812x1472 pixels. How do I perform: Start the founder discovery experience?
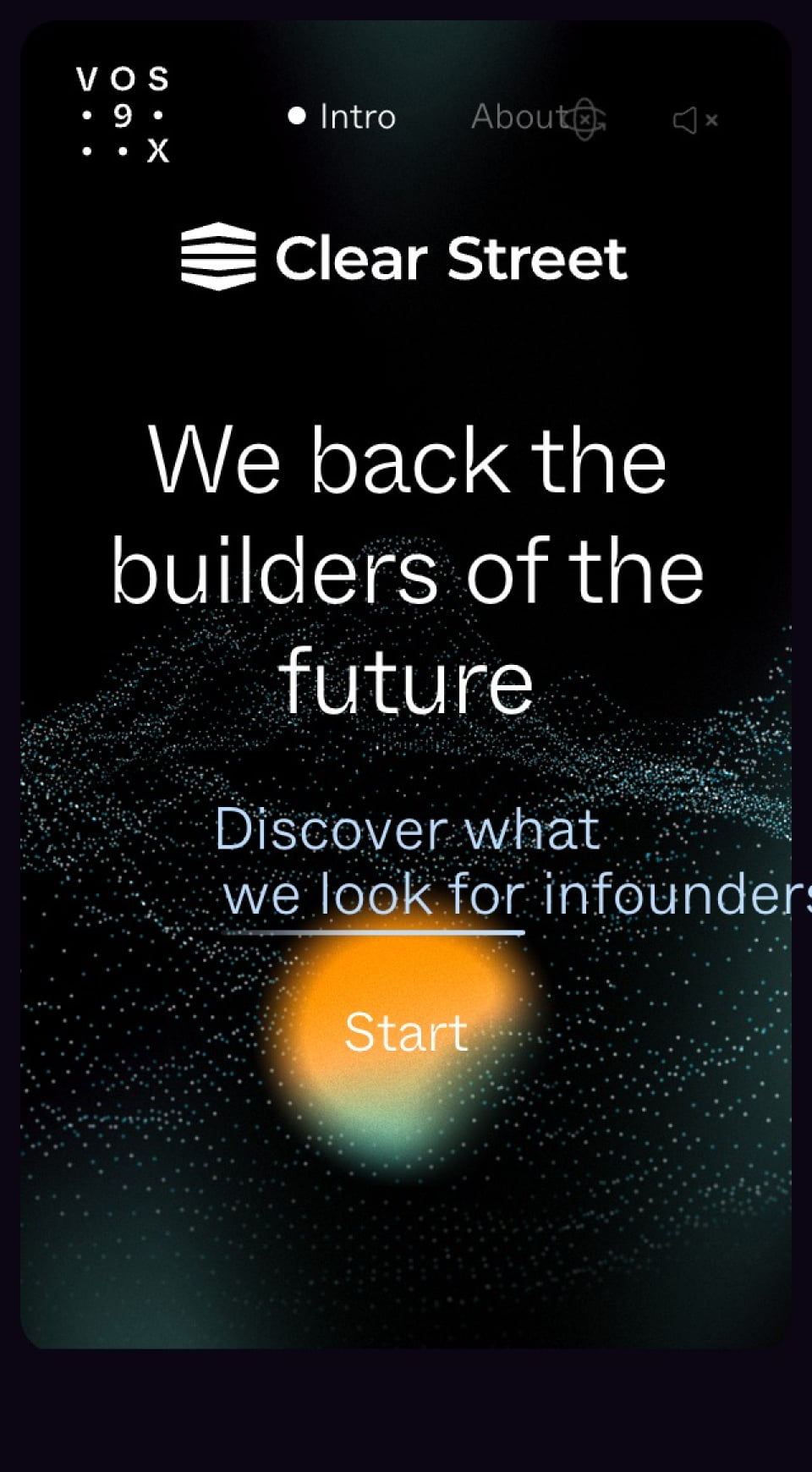406,1032
